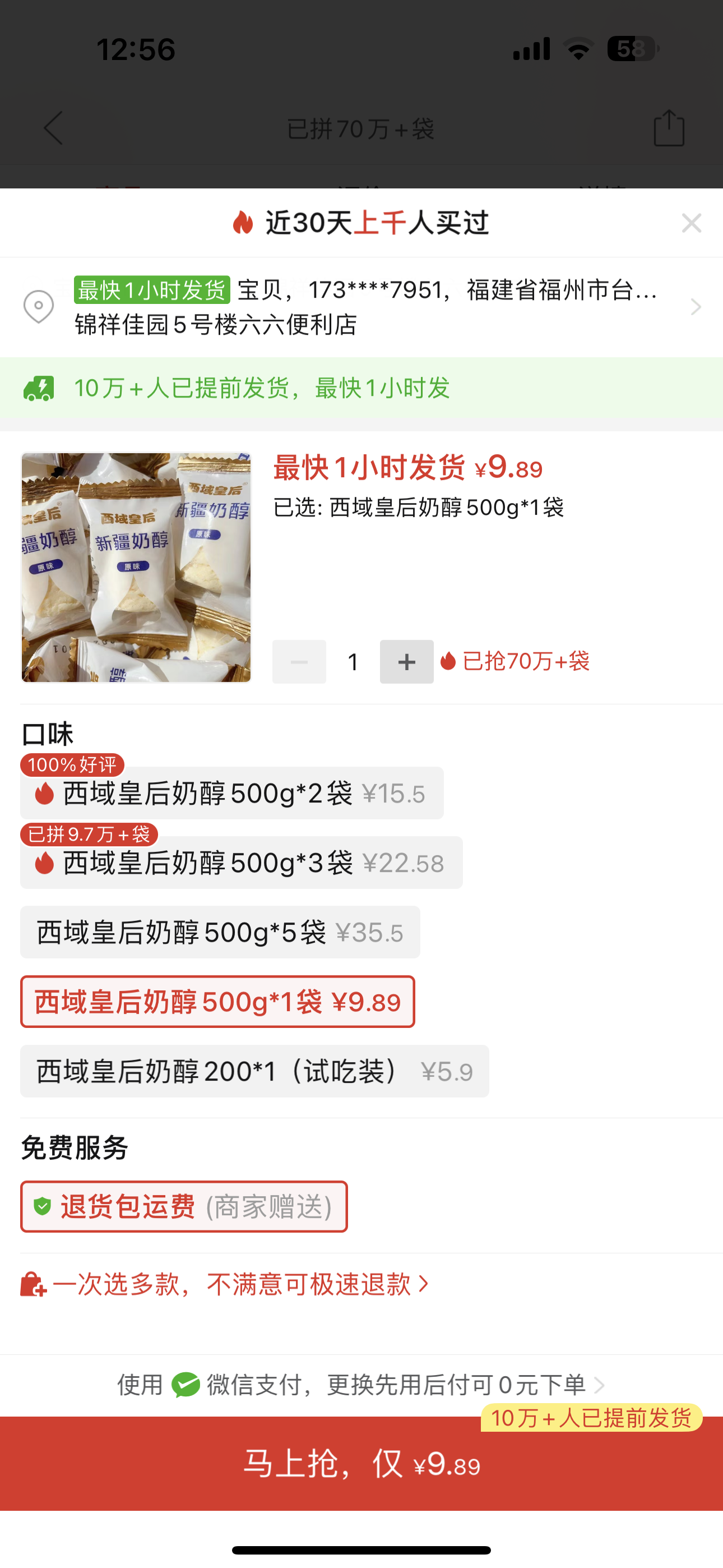Screen dimensions: 723x1568
Task: Choose the 200*1 试吃装 option
Action: (x=254, y=1071)
